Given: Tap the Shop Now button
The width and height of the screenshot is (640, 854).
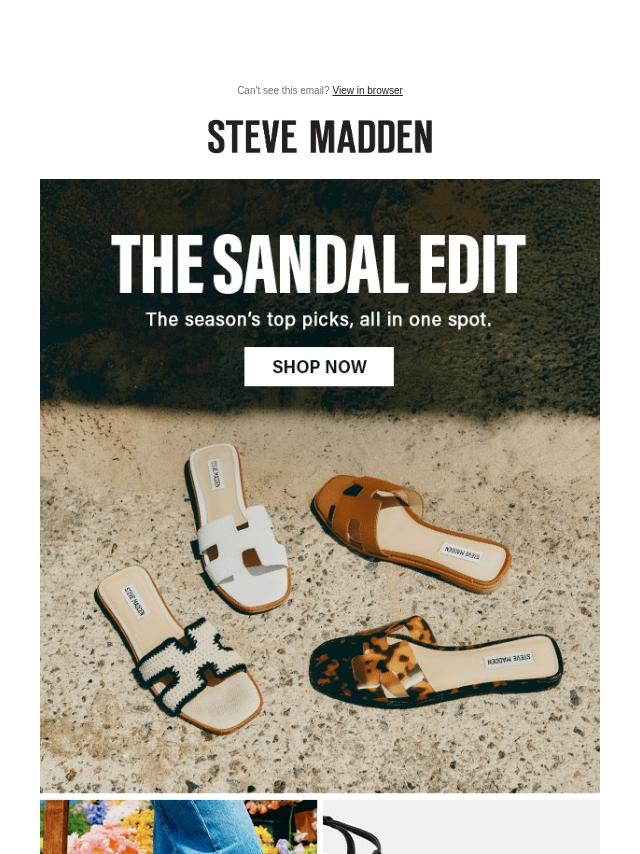Looking at the screenshot, I should [319, 367].
